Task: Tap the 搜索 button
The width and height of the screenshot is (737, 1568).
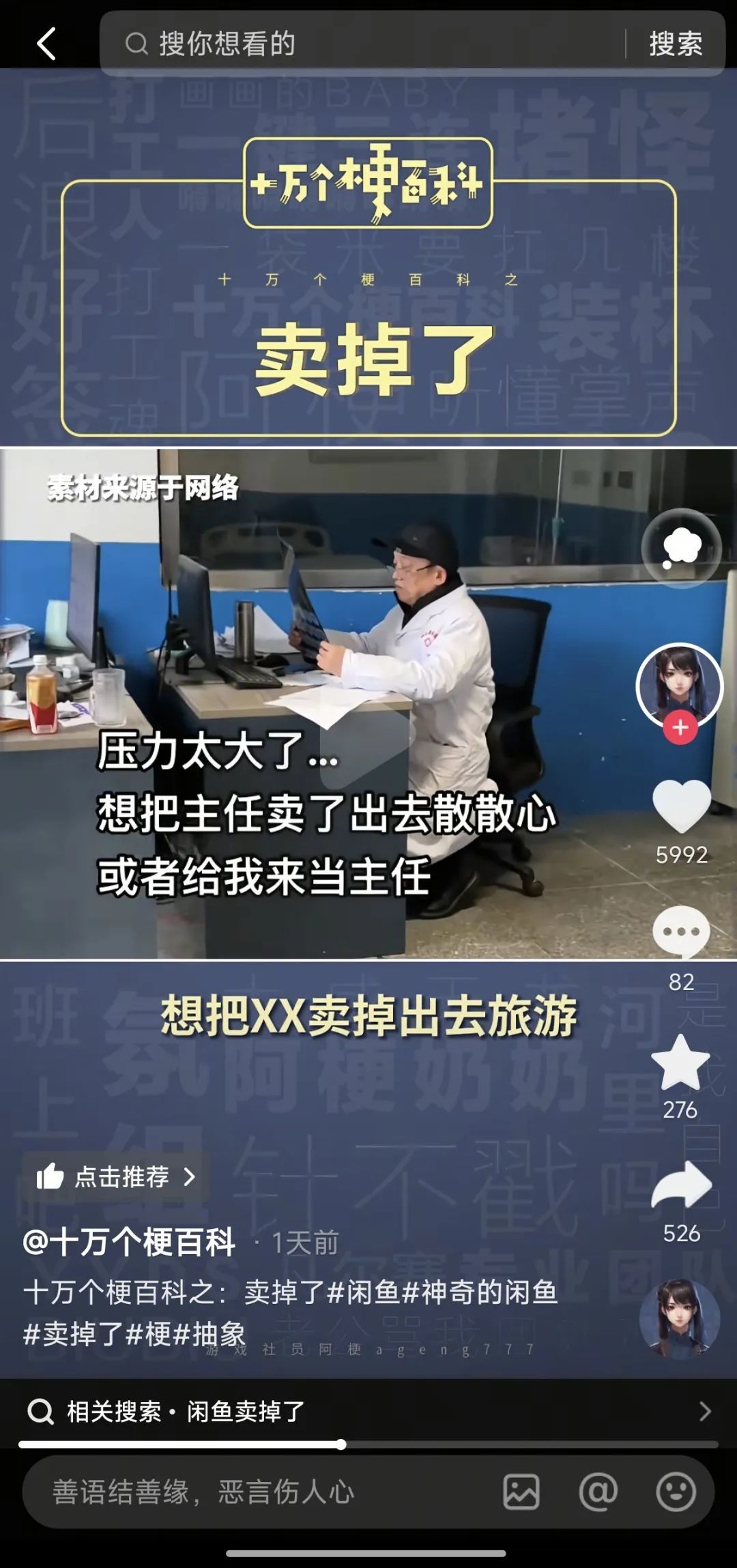Action: (x=675, y=44)
